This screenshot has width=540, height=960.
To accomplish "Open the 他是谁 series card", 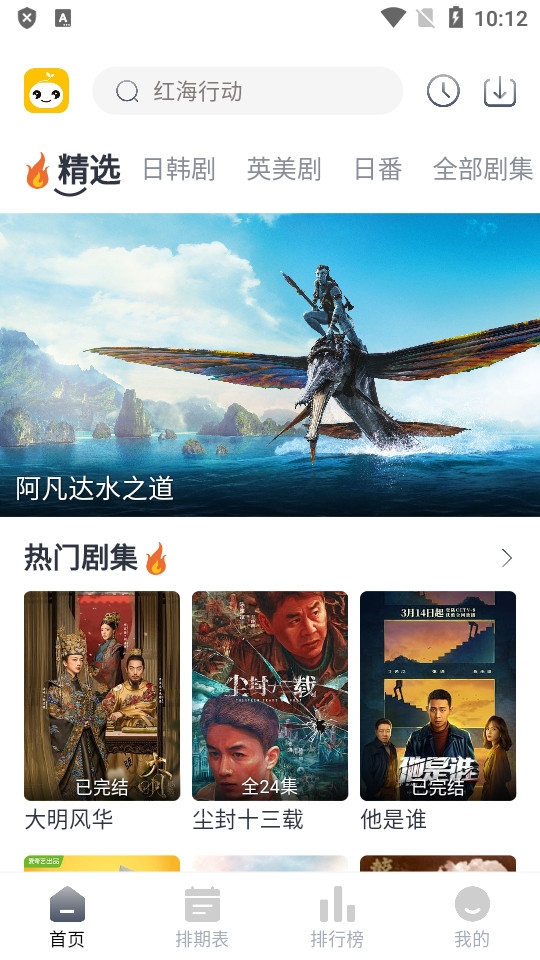I will tap(438, 711).
